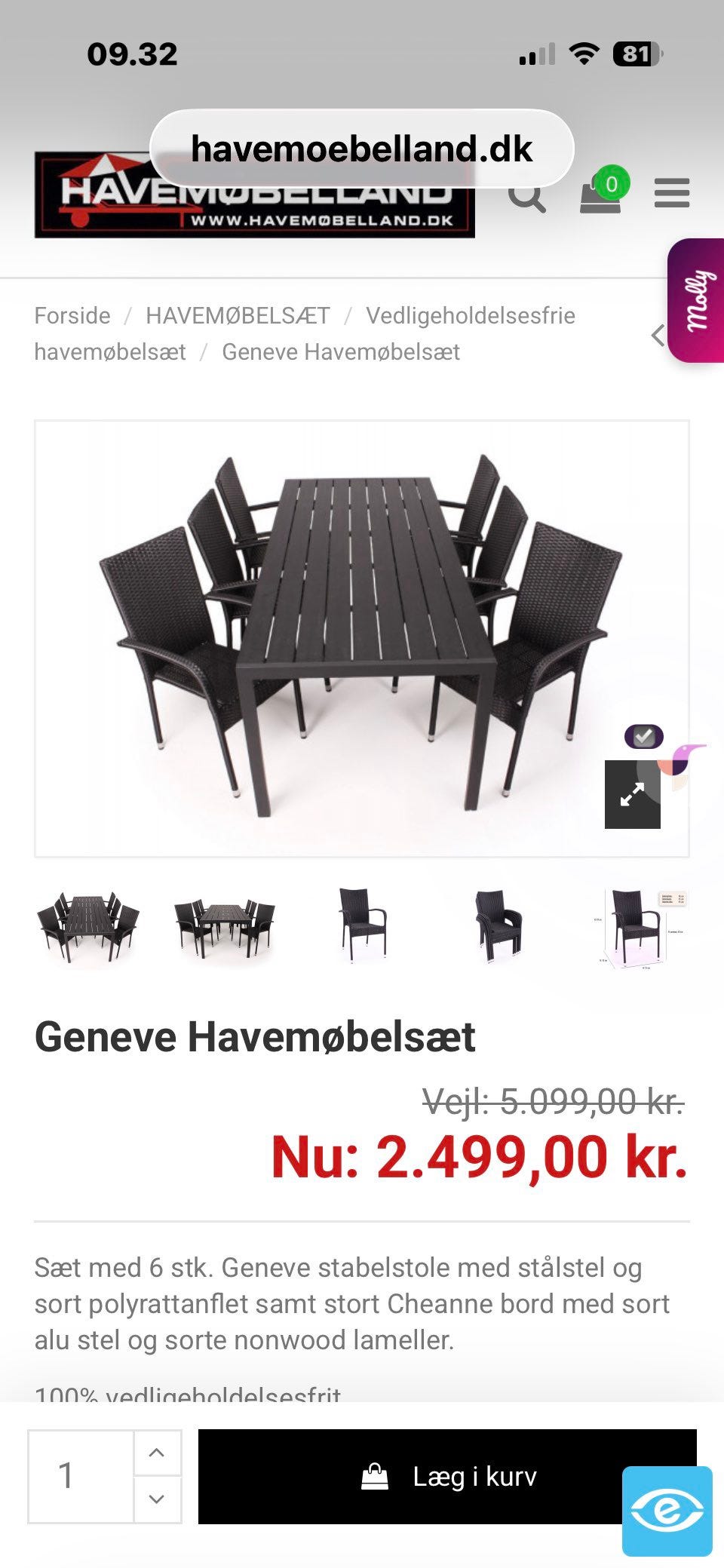Open the Forside breadcrumb link
This screenshot has width=724, height=1568.
click(72, 315)
